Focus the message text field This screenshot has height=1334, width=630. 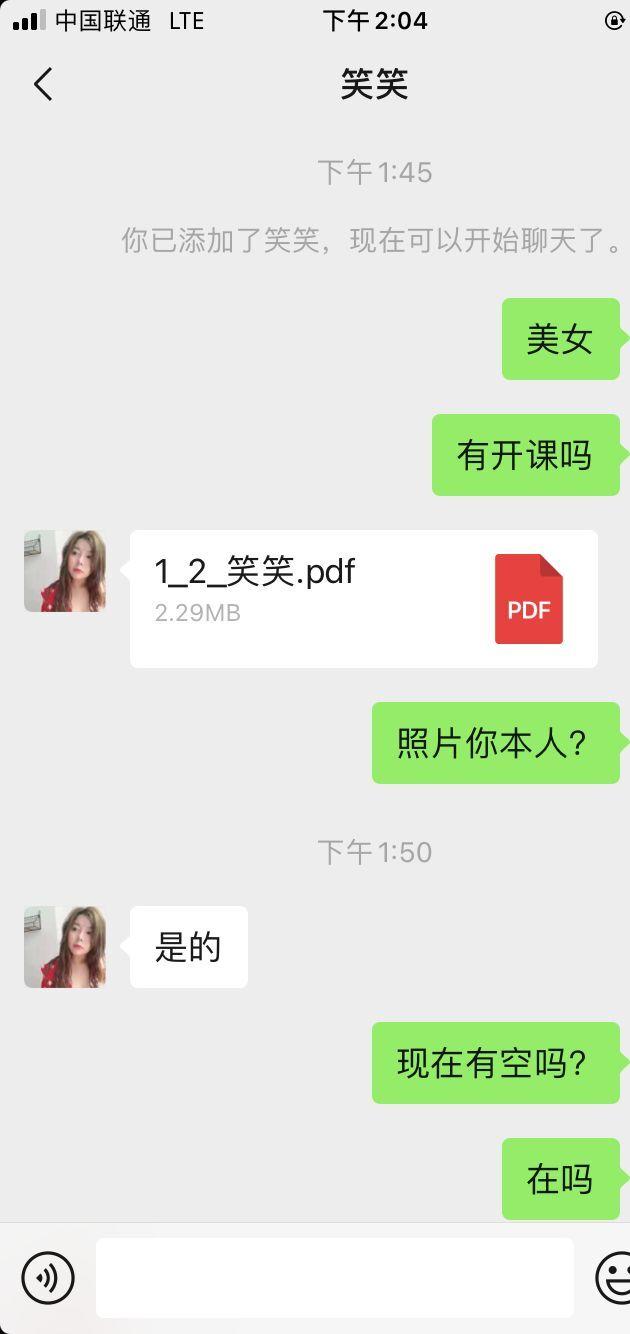click(334, 1277)
